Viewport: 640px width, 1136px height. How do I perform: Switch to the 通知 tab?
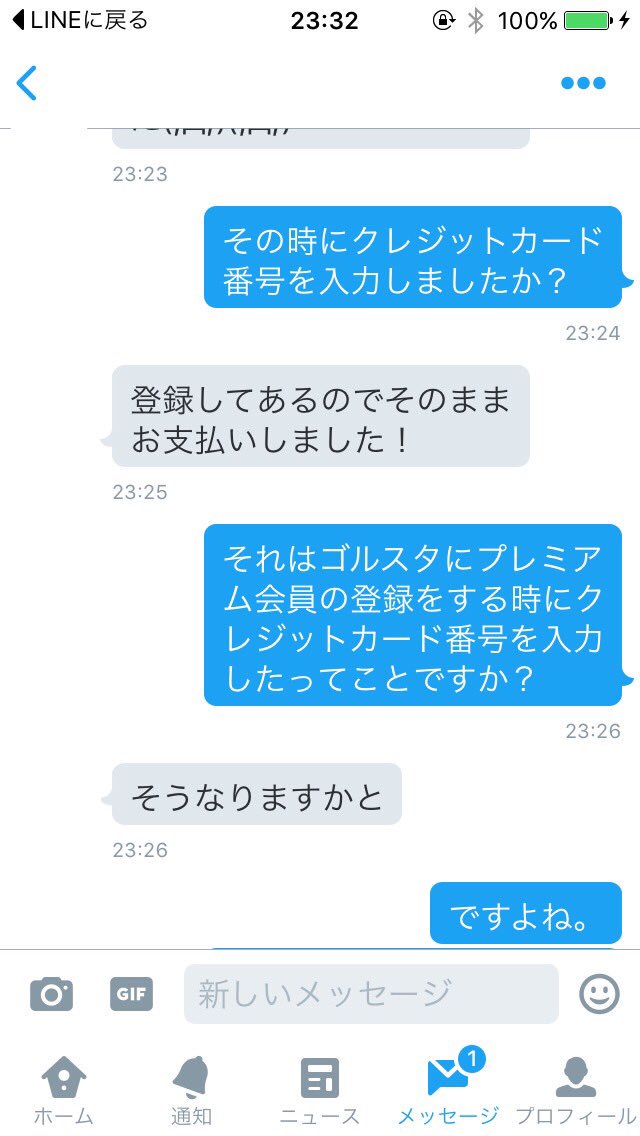tap(191, 1090)
